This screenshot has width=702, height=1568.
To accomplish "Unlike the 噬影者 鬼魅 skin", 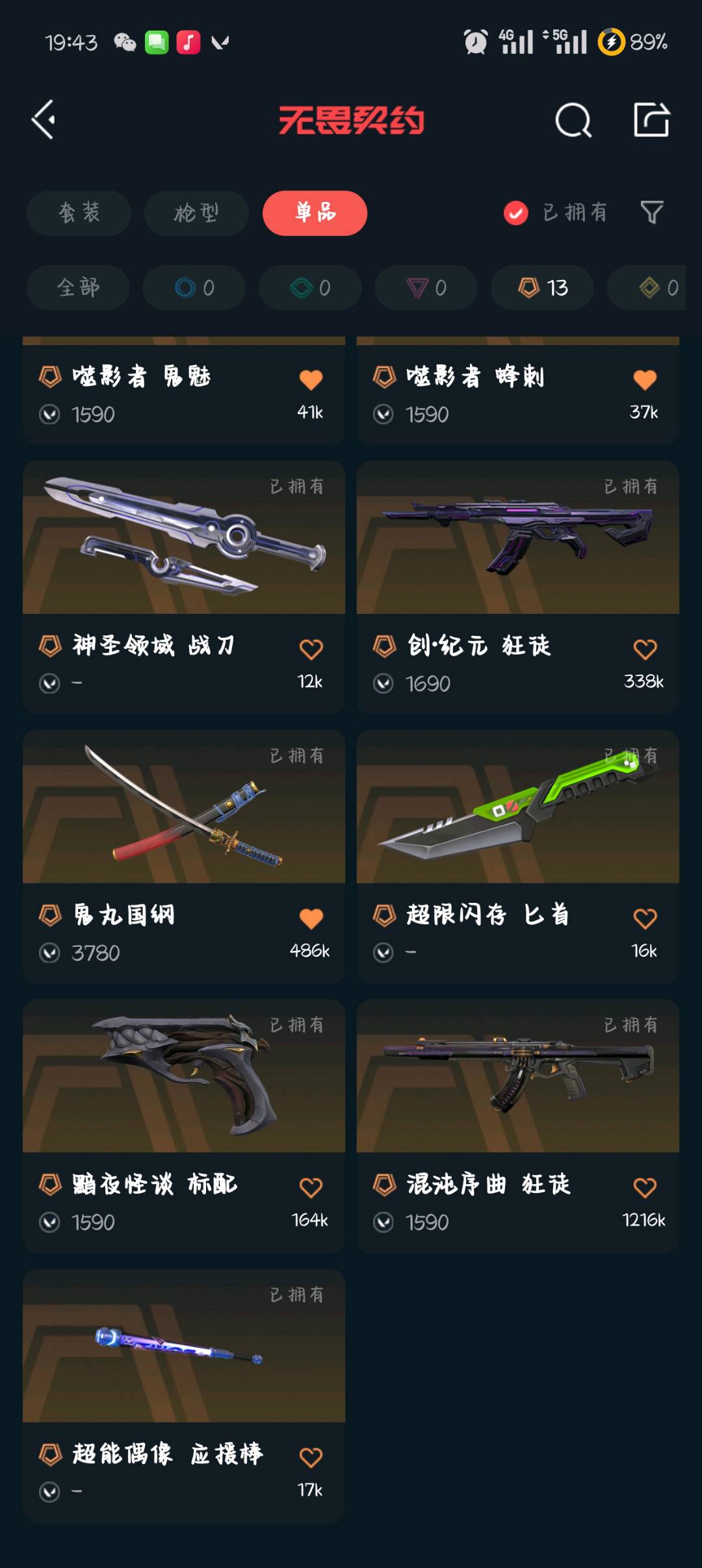I will (311, 379).
